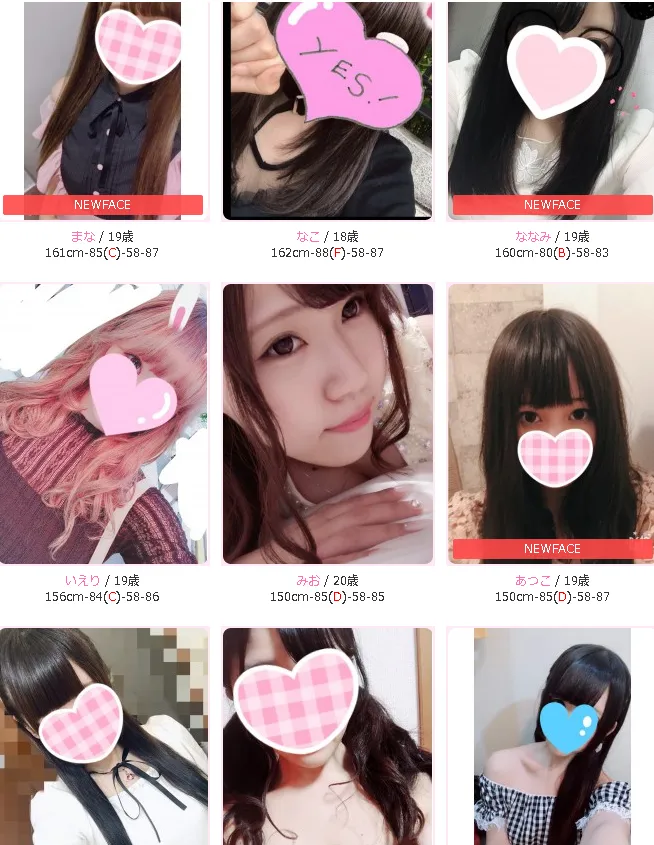This screenshot has height=845, width=654.
Task: Tap the なこ name link
Action: [308, 237]
